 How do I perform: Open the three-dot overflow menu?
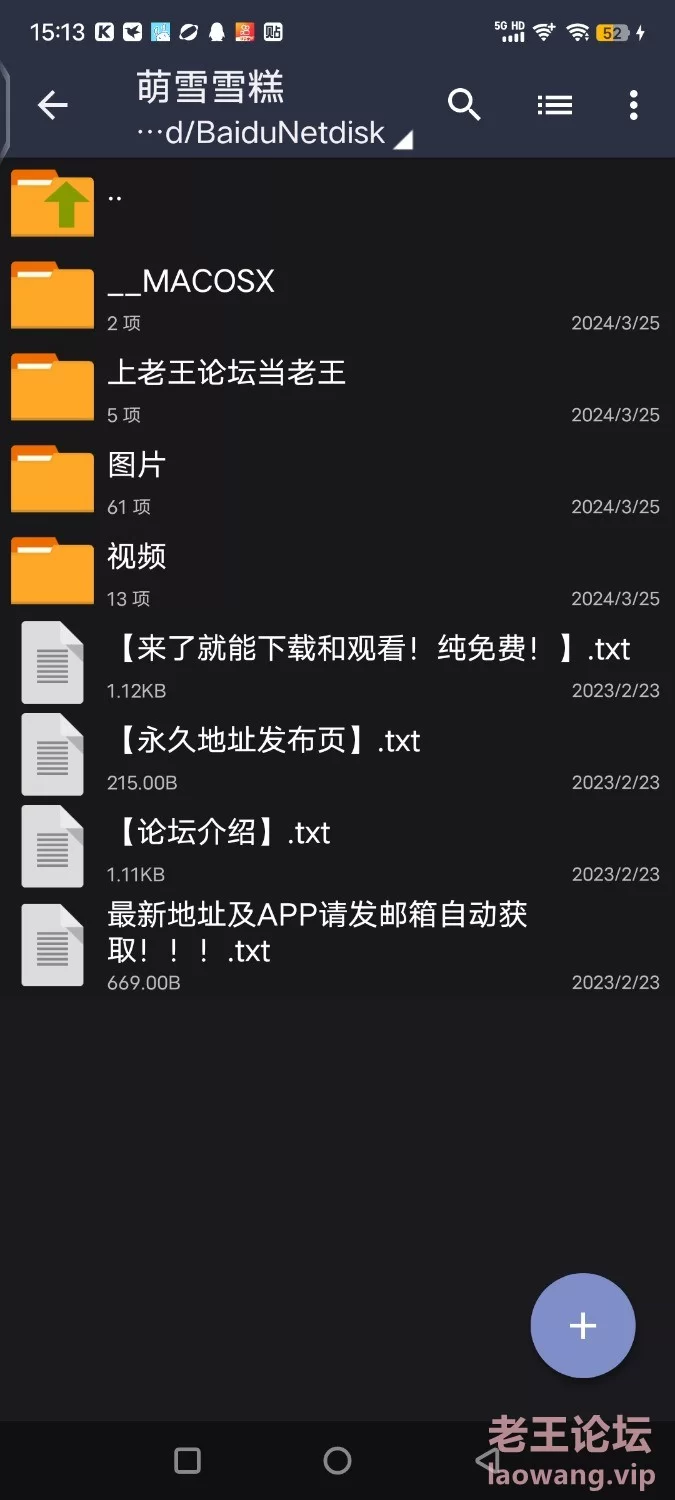click(x=633, y=105)
